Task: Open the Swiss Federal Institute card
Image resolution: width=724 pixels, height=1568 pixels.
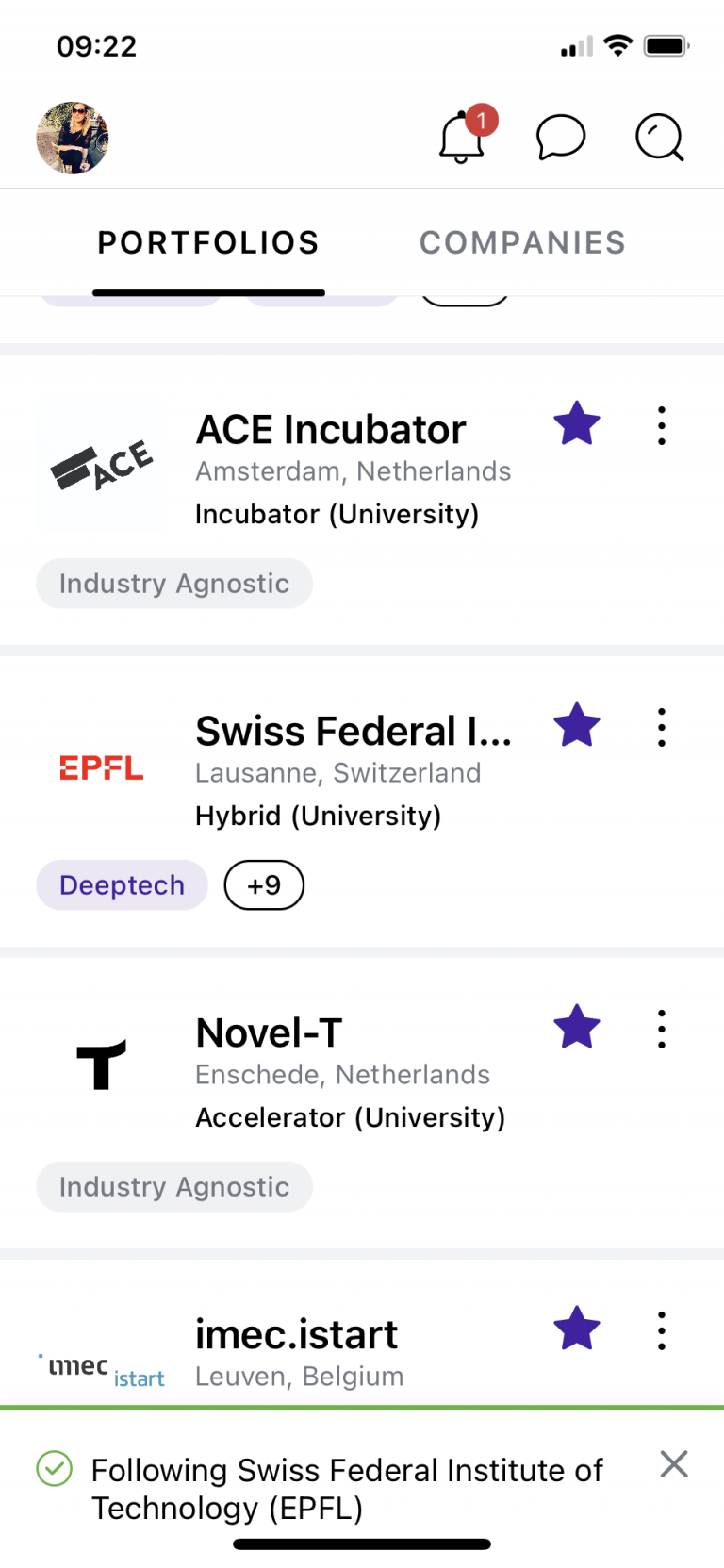Action: [354, 732]
